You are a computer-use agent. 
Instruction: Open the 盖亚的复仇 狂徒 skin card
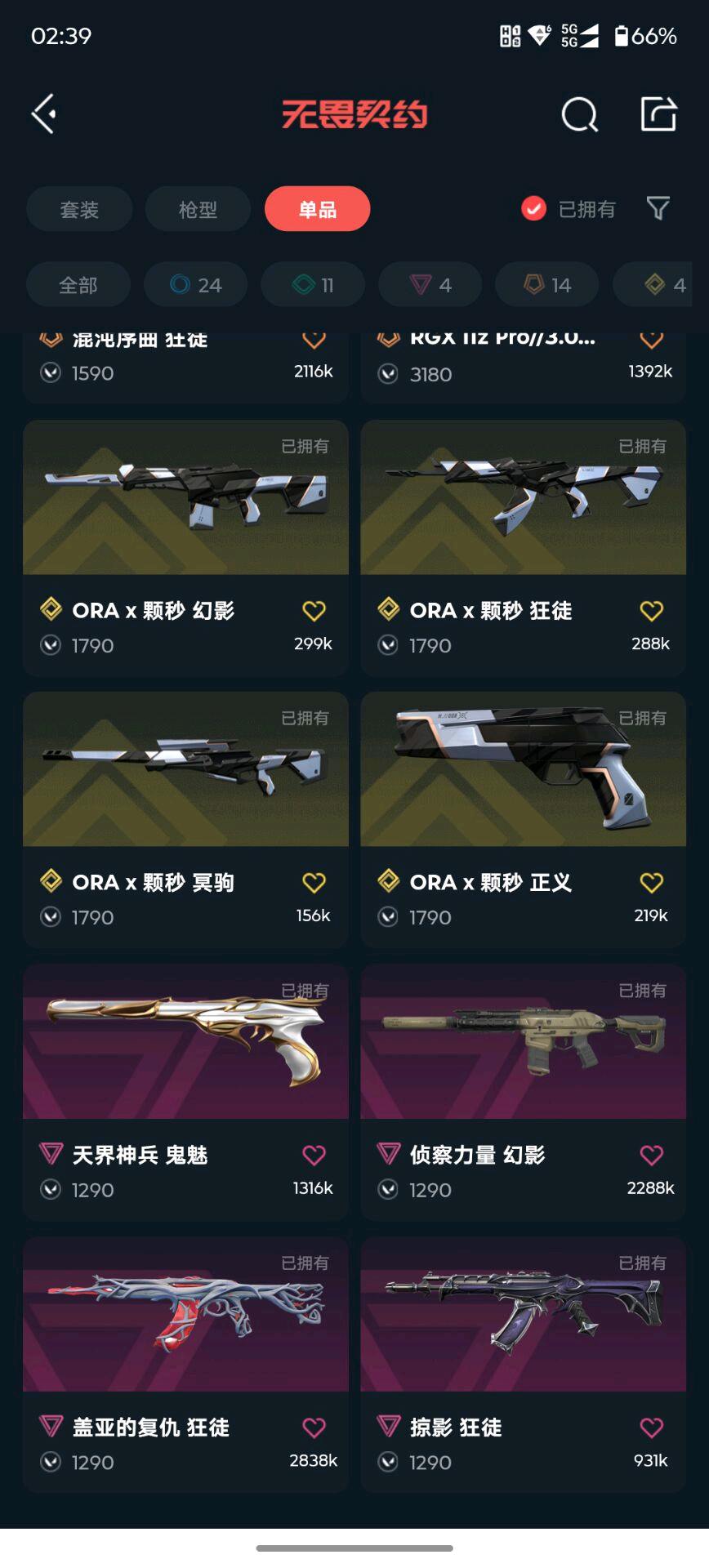click(x=185, y=1316)
